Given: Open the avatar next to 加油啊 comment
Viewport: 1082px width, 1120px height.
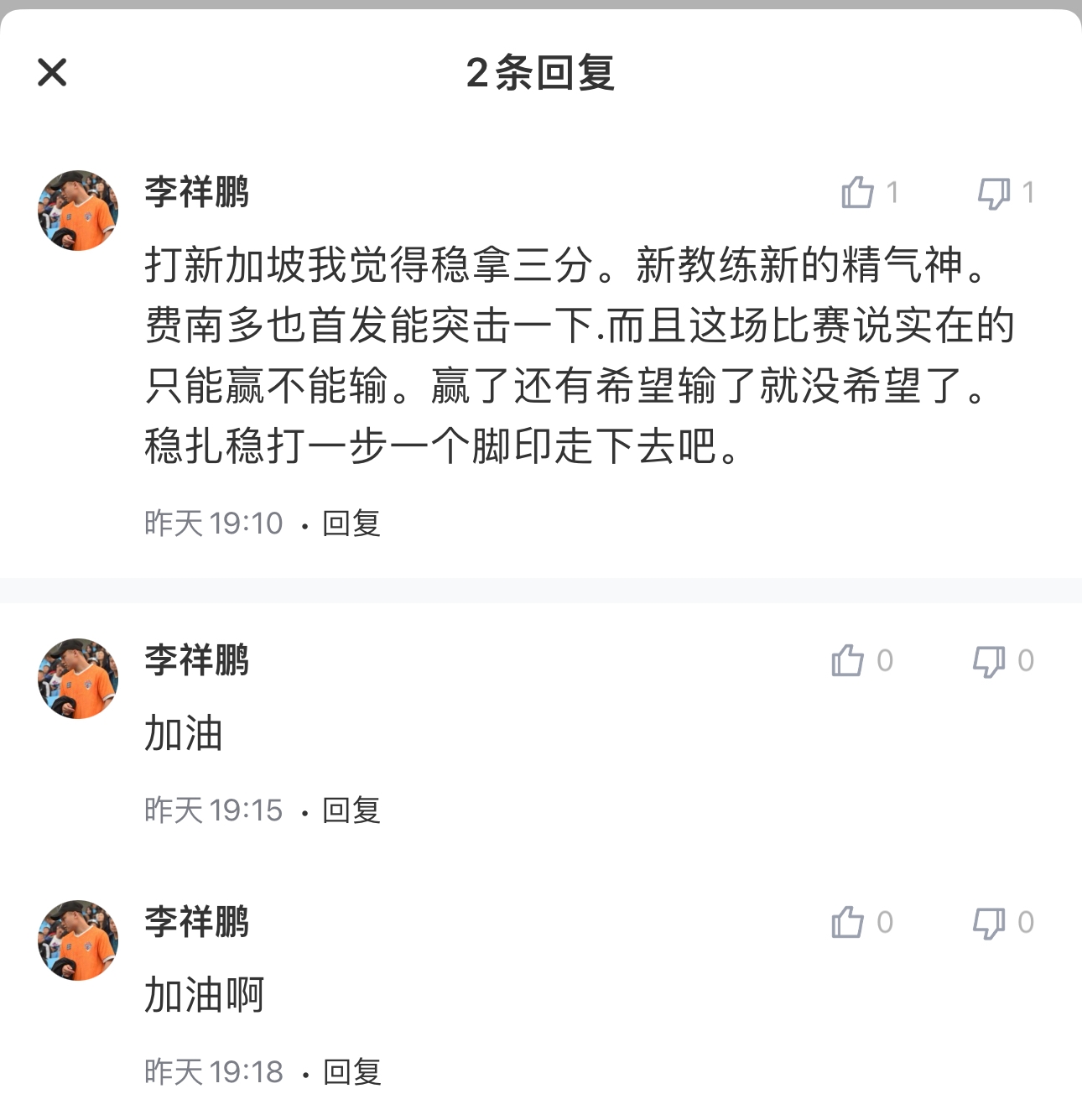Looking at the screenshot, I should [78, 940].
